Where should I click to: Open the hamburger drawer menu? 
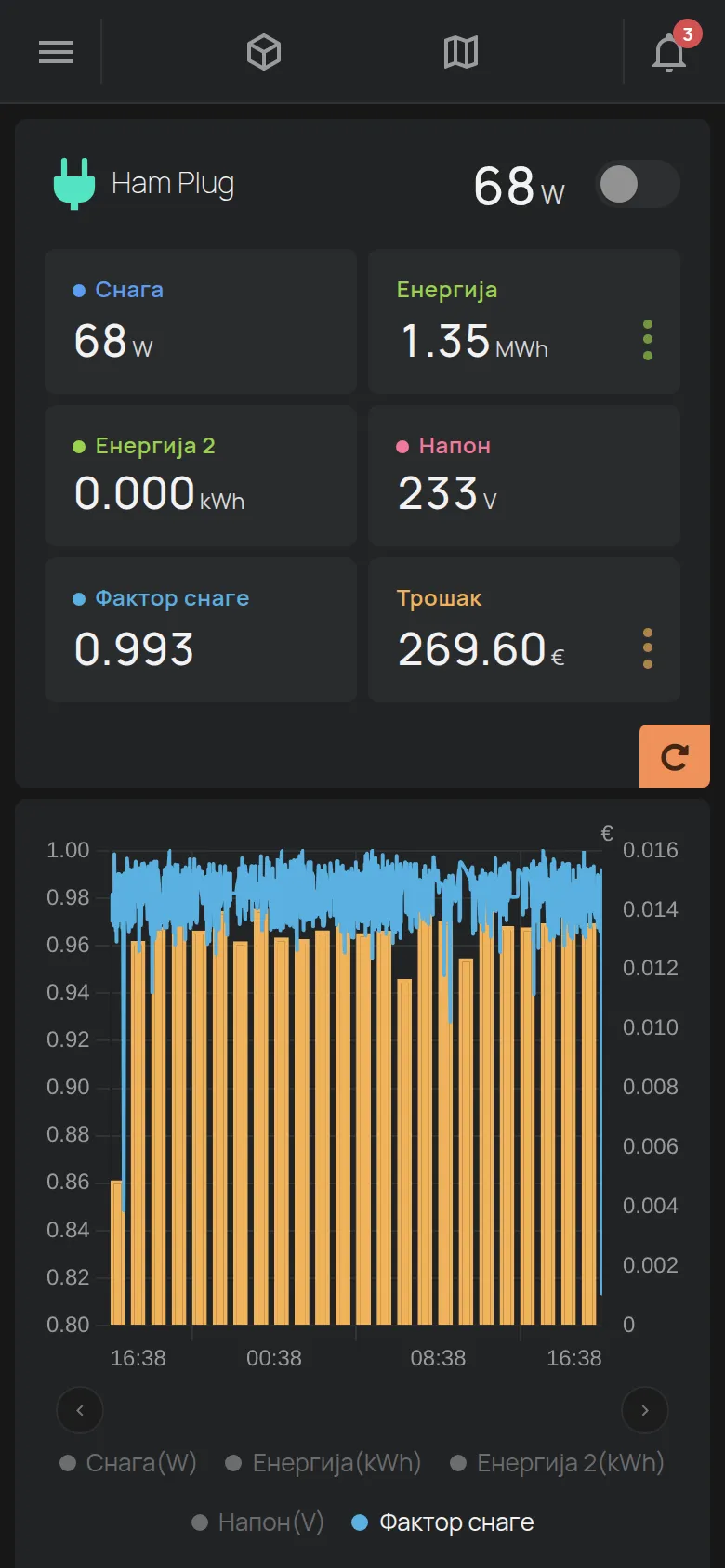(x=56, y=52)
